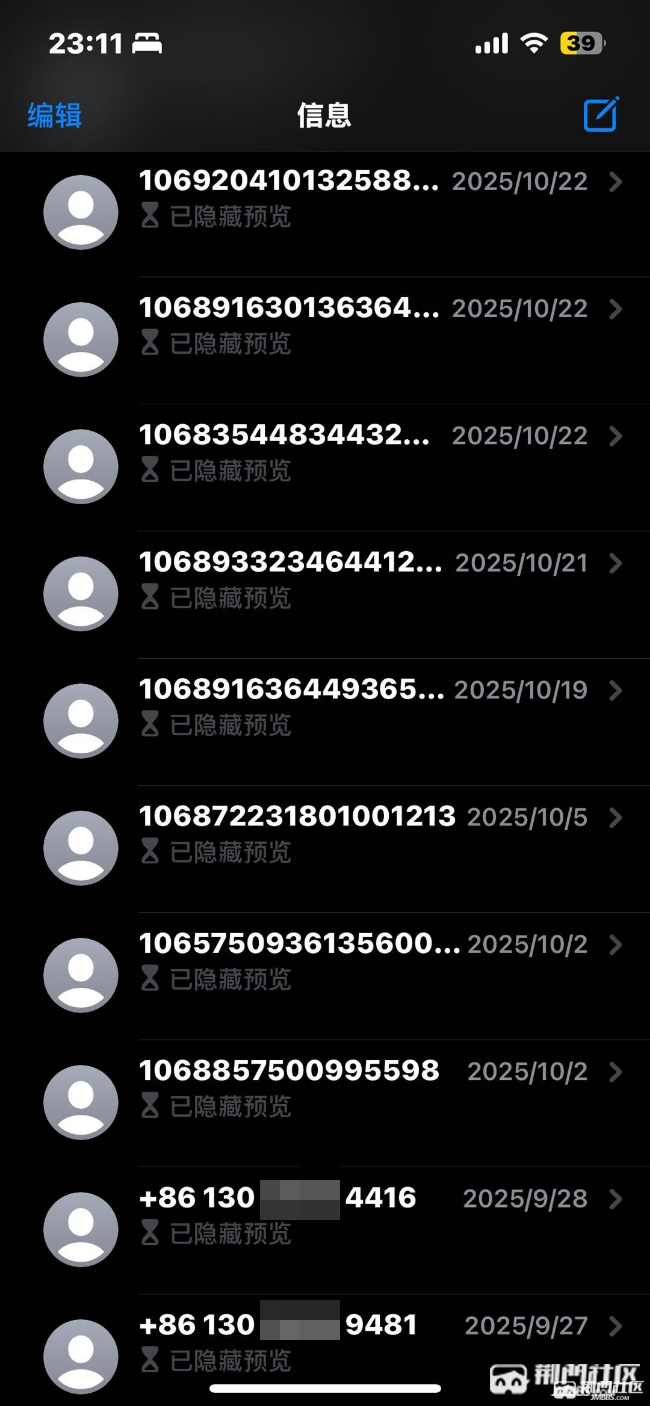
Task: View the thread from 1068857500995598
Action: pos(380,1087)
